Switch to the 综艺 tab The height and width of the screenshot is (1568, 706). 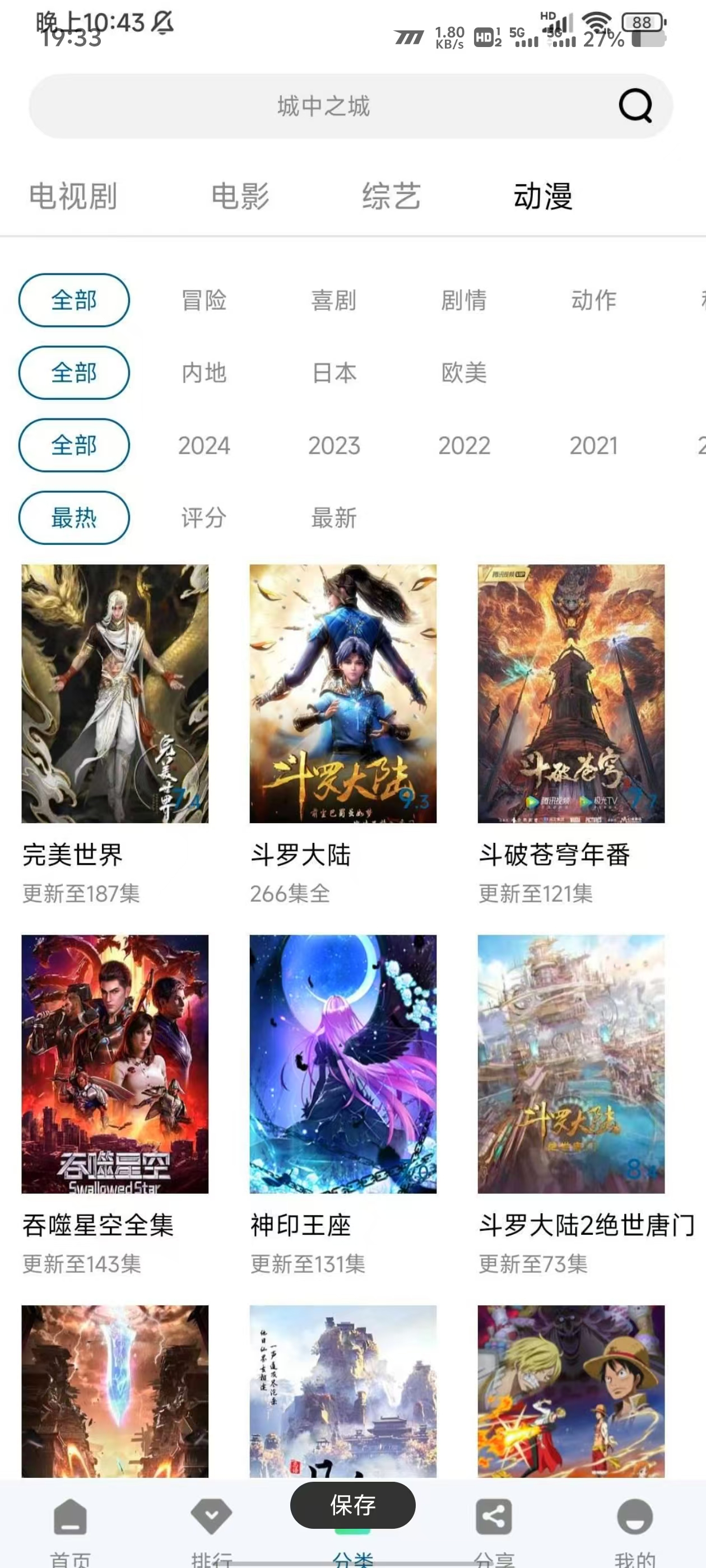coord(391,197)
